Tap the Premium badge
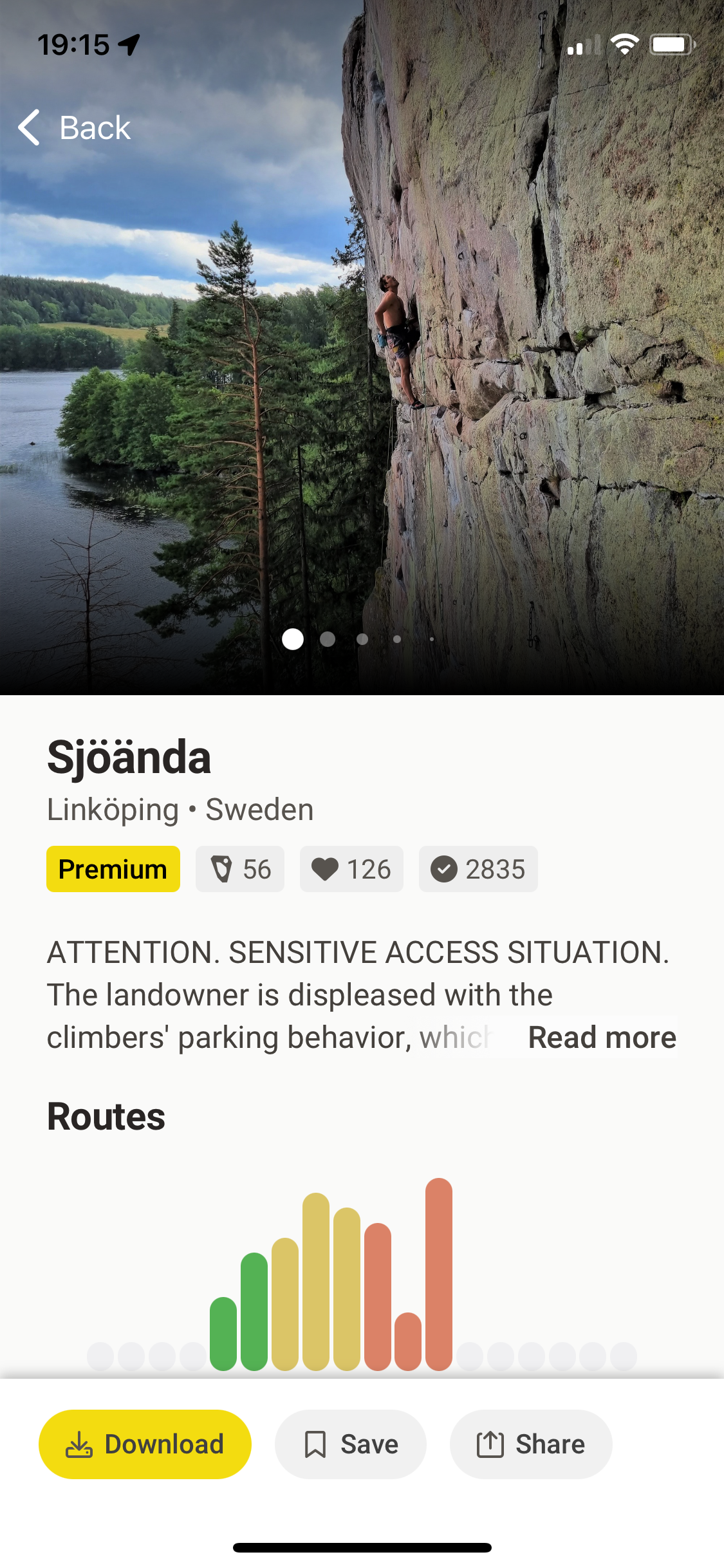Screen dimensions: 724x1568 (113, 869)
